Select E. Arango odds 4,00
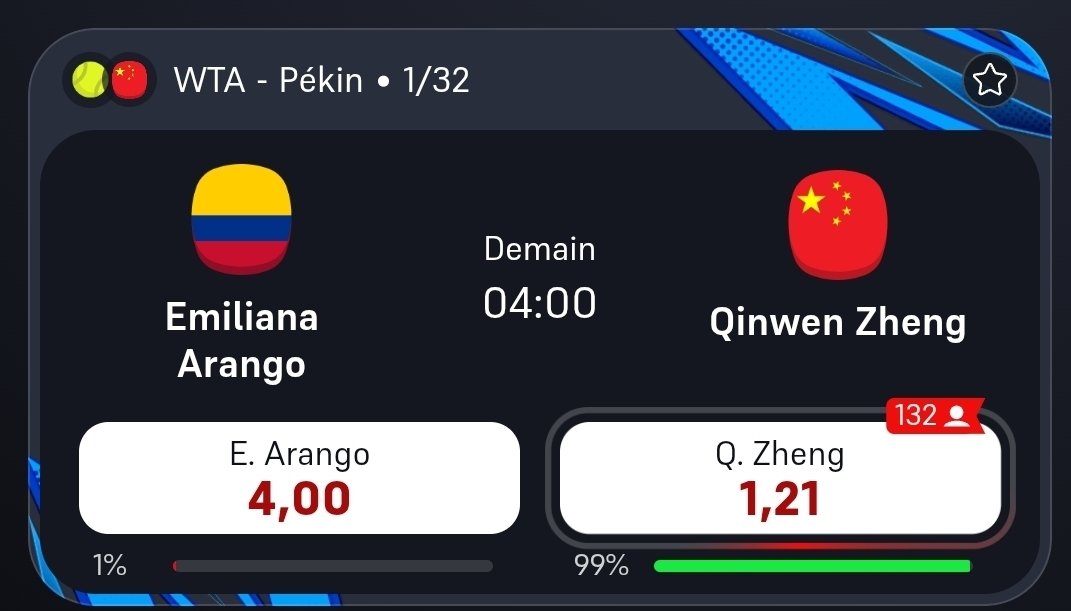 click(299, 478)
